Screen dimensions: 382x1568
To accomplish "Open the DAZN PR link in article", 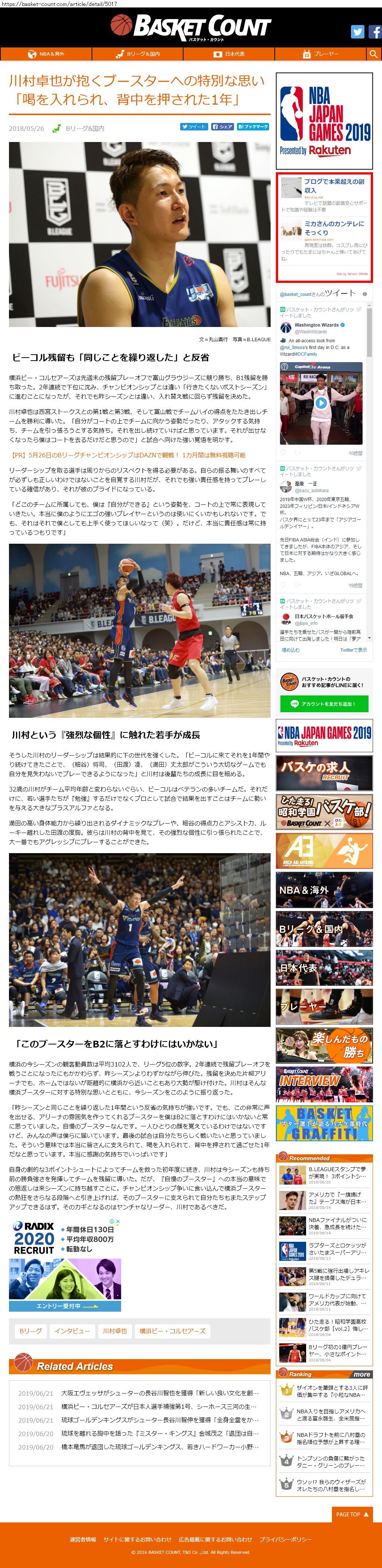I will 127,455.
